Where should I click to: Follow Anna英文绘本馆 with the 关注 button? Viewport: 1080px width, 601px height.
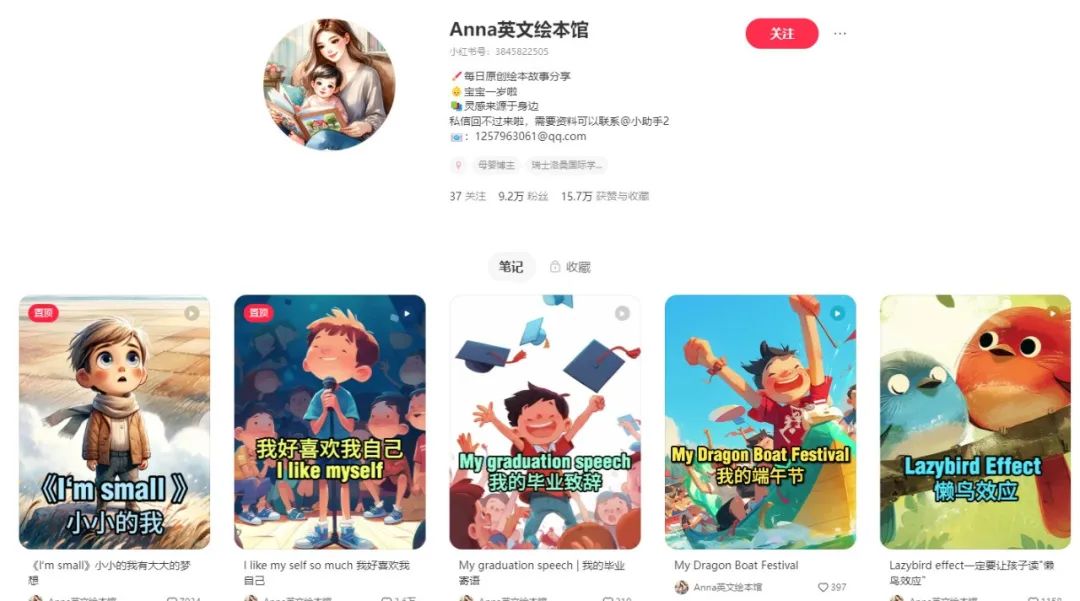[x=781, y=34]
